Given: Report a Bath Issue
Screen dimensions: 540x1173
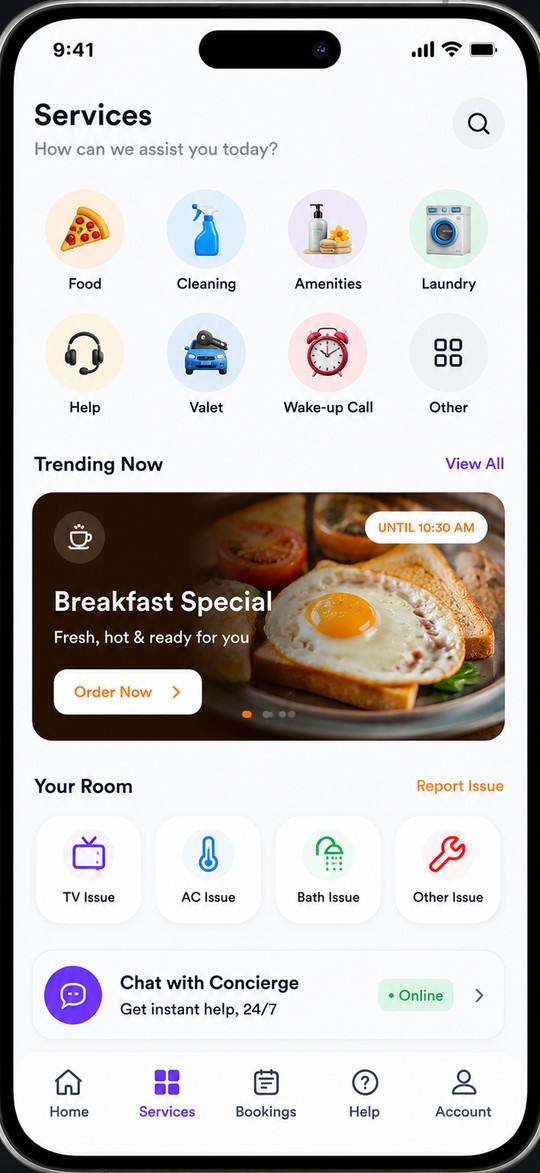Looking at the screenshot, I should click(x=328, y=869).
